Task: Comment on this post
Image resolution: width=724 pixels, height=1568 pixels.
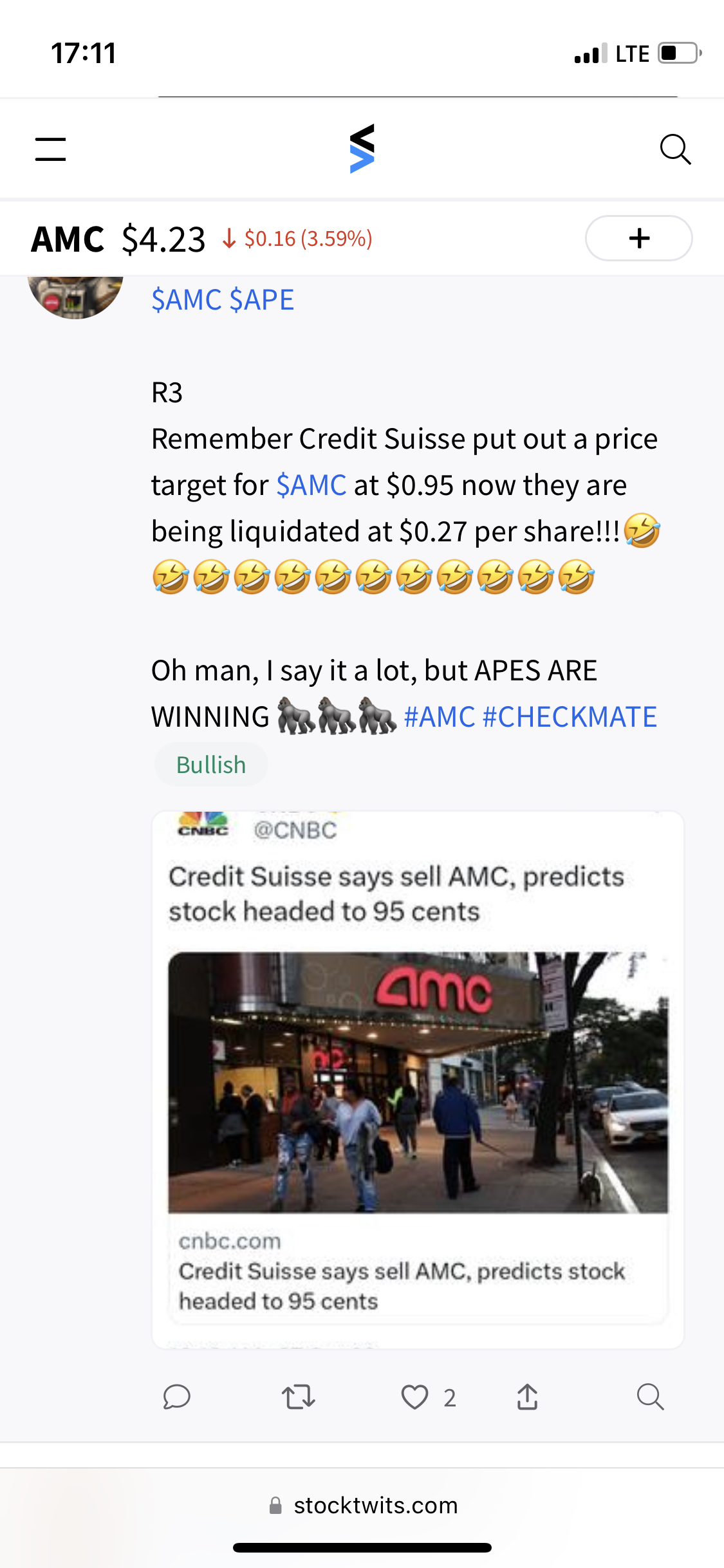Action: pyautogui.click(x=176, y=1397)
